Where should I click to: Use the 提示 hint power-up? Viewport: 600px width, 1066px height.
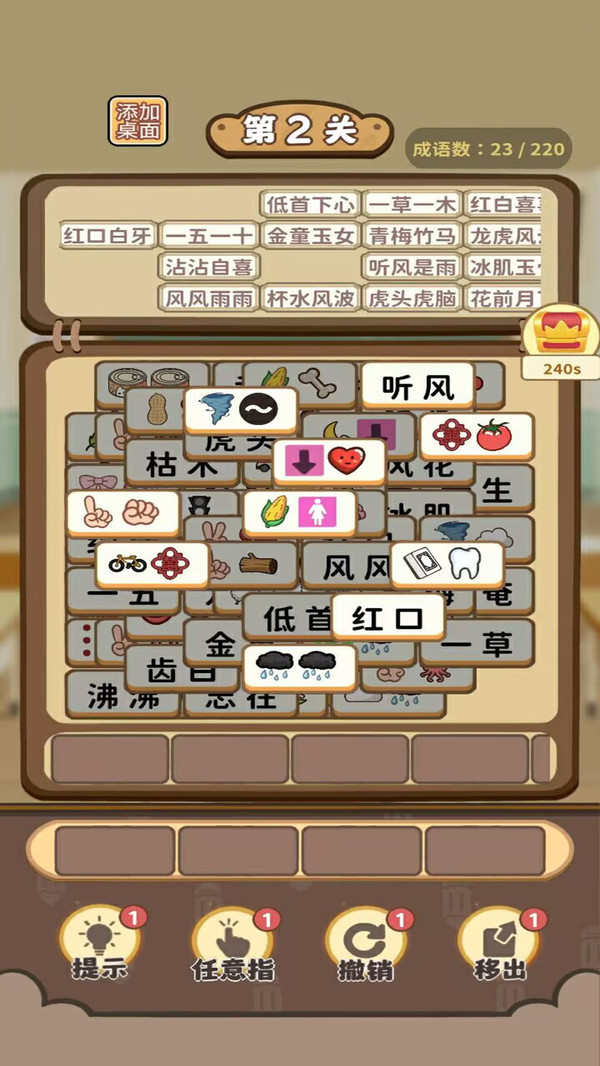tap(100, 945)
